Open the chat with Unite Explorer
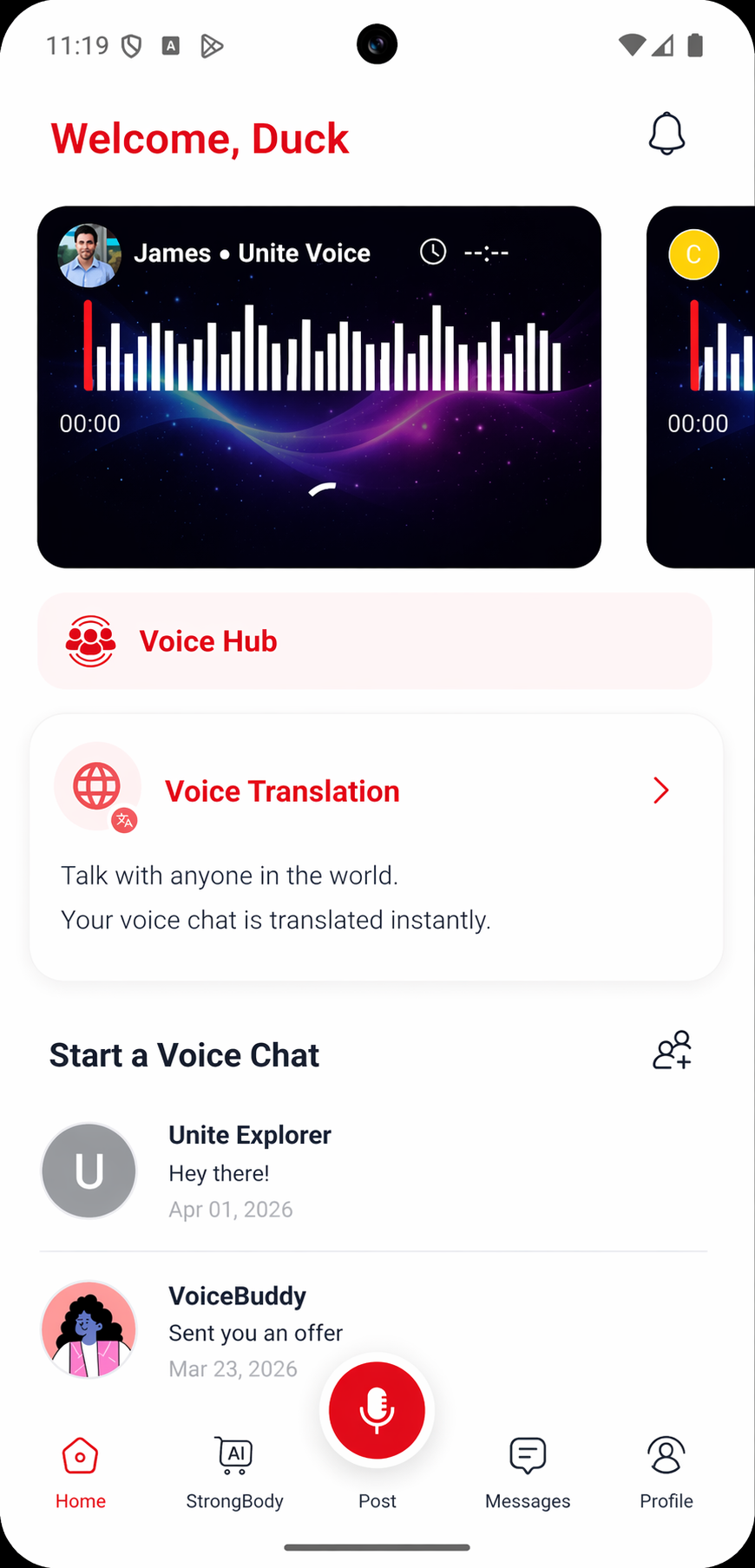755x1568 pixels. (x=373, y=1171)
